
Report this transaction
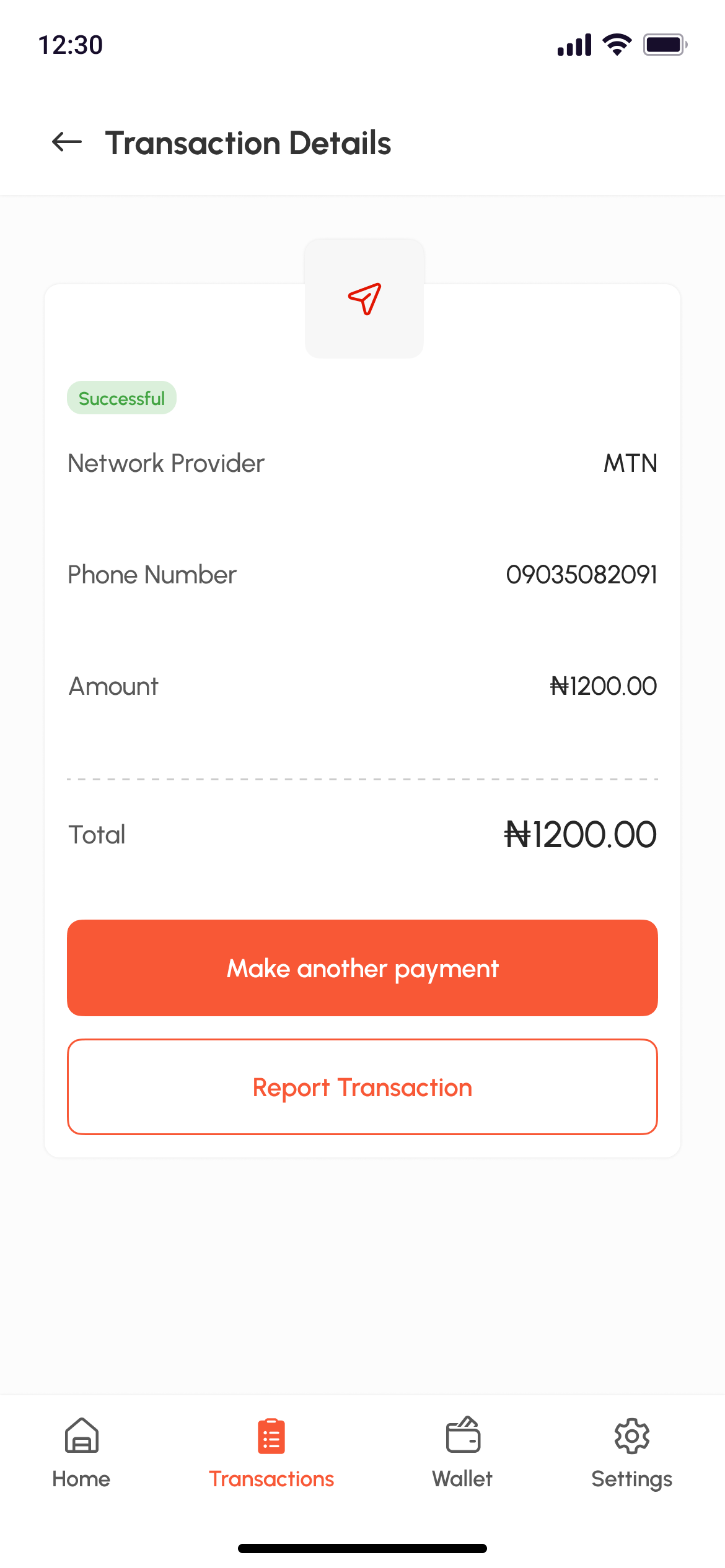pos(362,1087)
